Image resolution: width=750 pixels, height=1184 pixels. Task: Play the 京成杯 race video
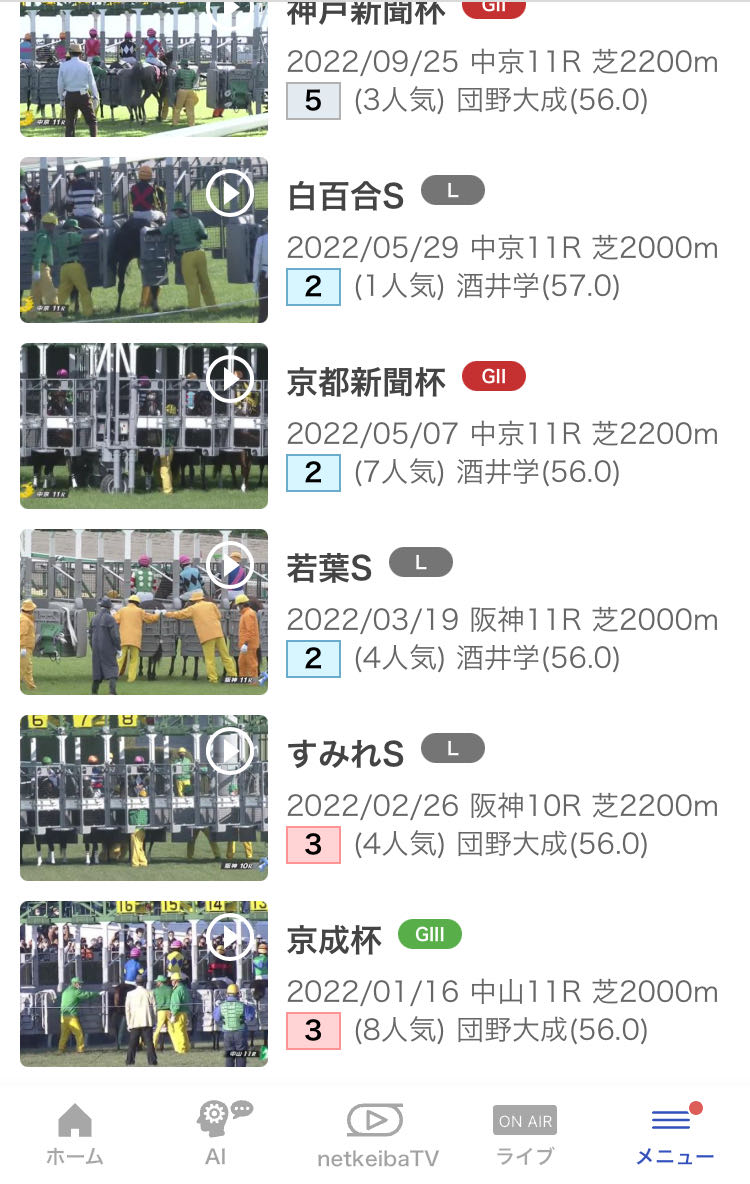click(230, 937)
